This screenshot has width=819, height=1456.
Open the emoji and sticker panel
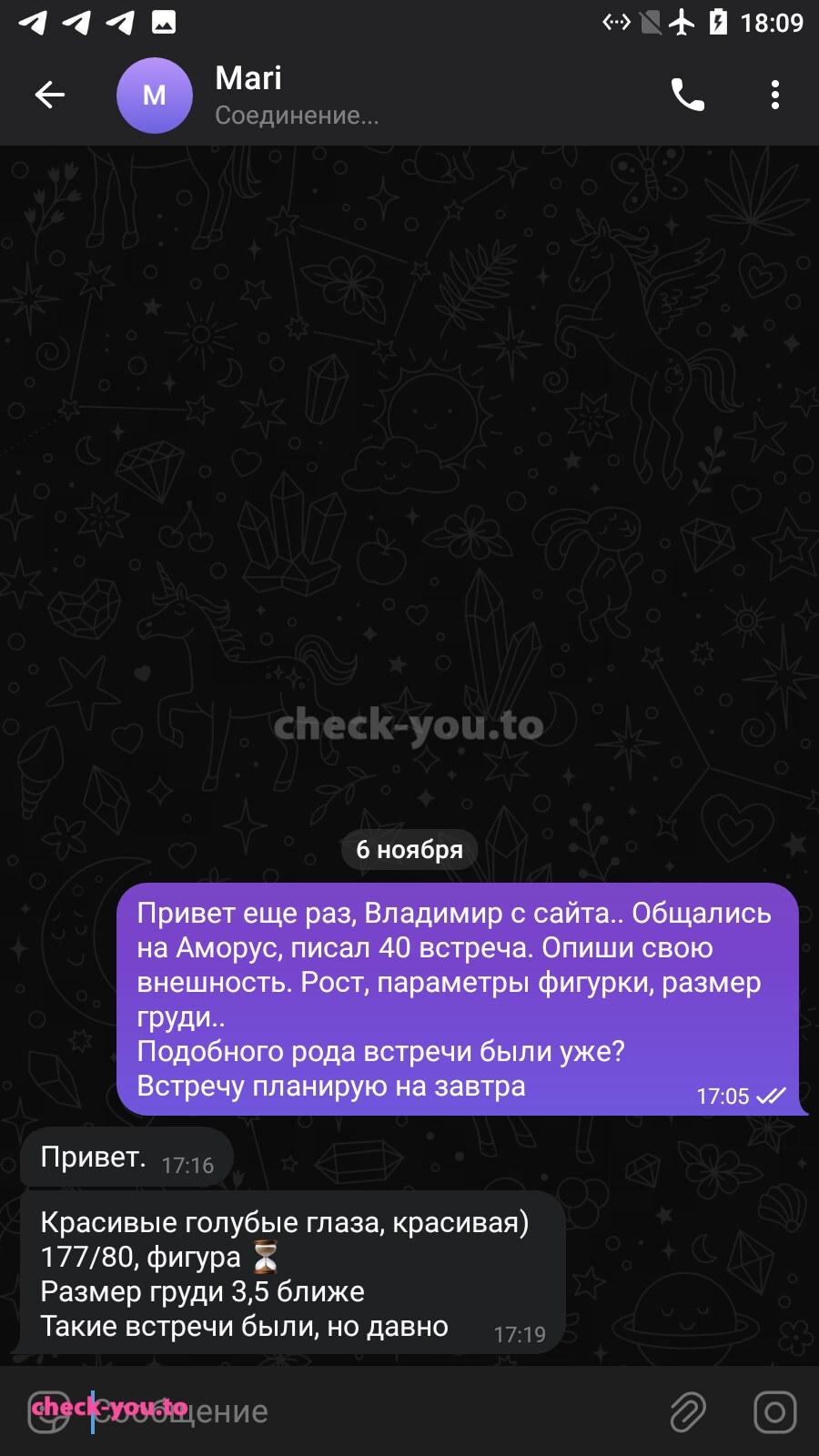(x=47, y=1412)
